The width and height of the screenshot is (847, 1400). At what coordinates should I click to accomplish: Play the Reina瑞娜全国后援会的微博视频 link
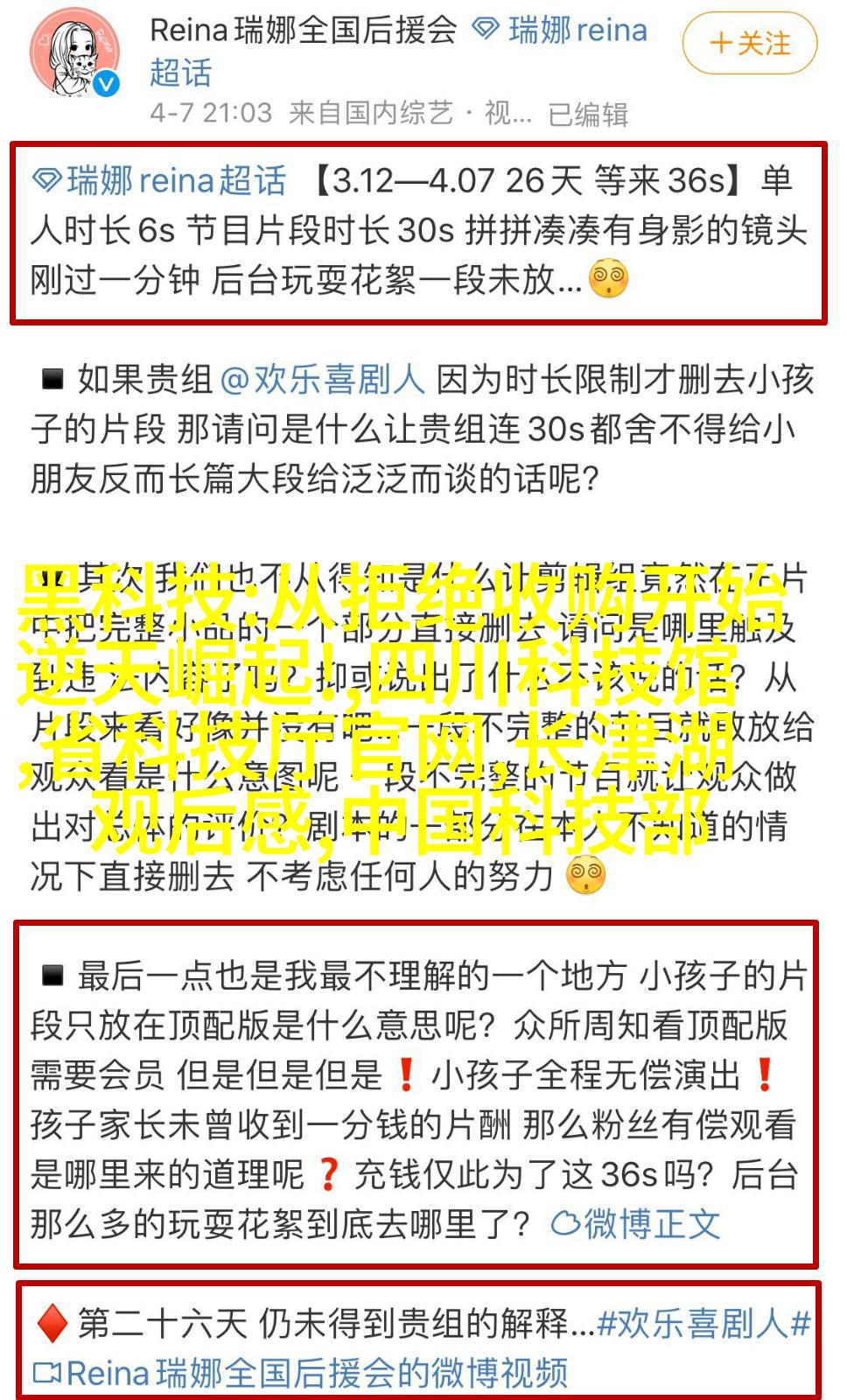click(x=301, y=1373)
